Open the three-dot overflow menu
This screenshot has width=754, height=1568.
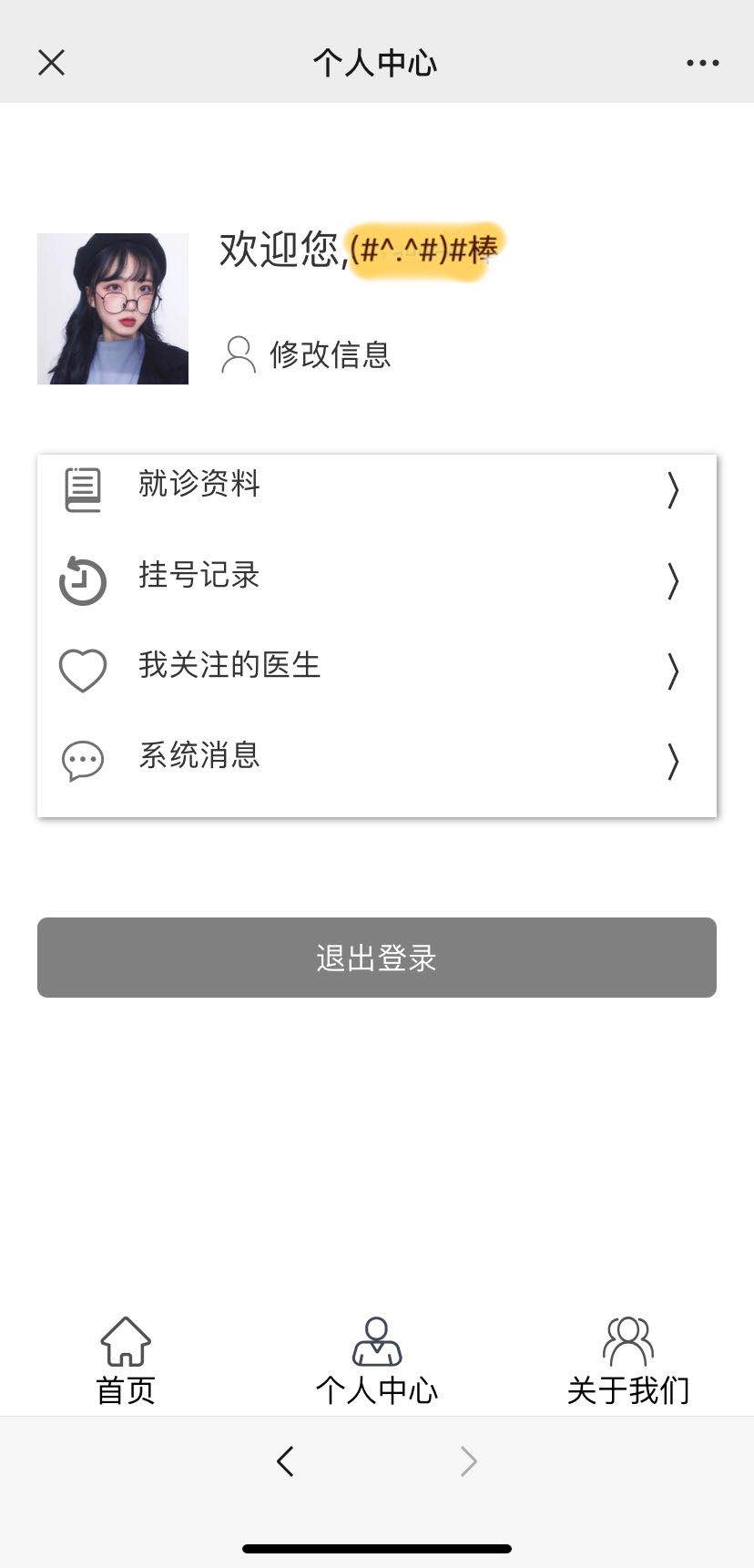[702, 63]
